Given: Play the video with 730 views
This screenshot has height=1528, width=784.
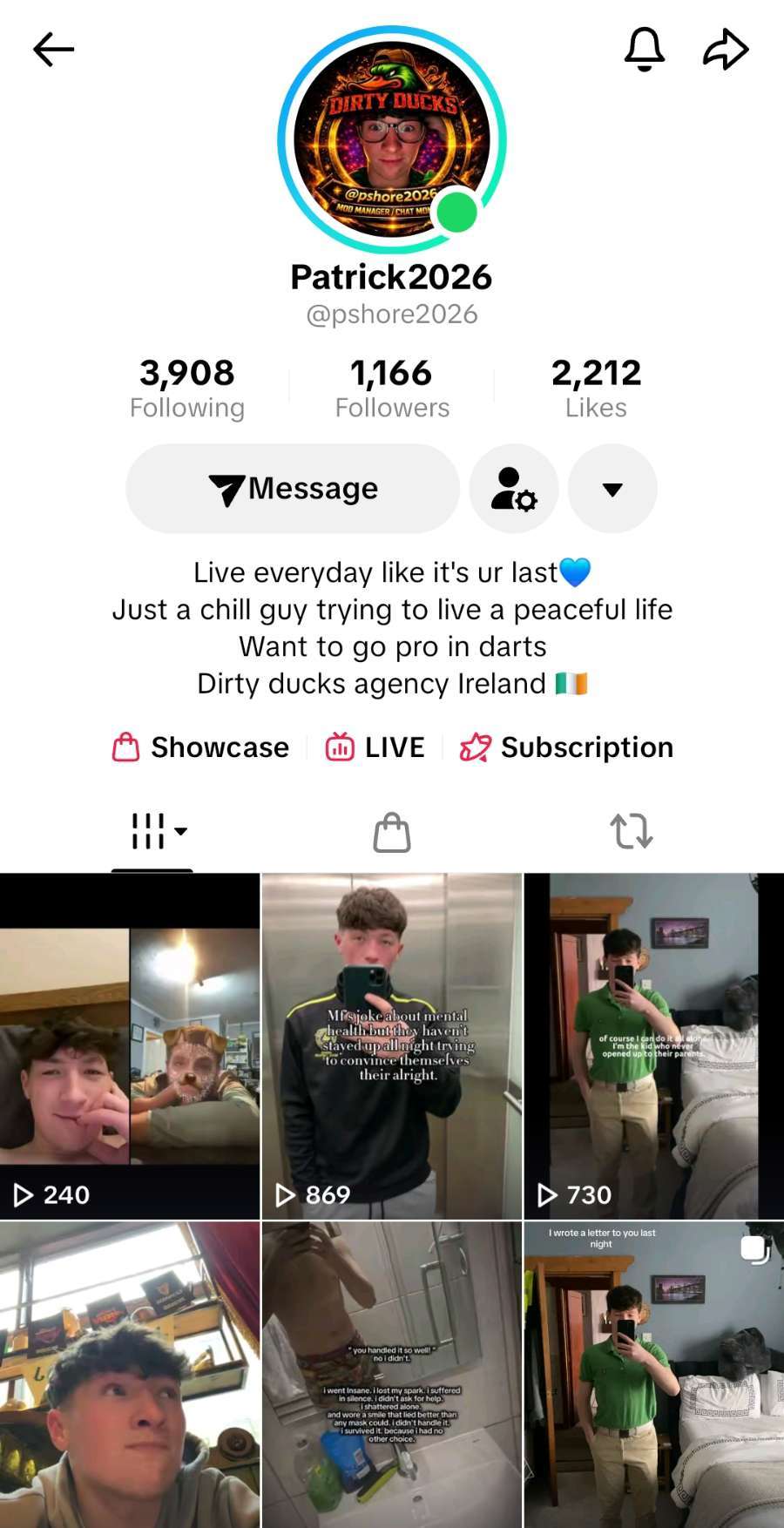Looking at the screenshot, I should (x=653, y=1045).
